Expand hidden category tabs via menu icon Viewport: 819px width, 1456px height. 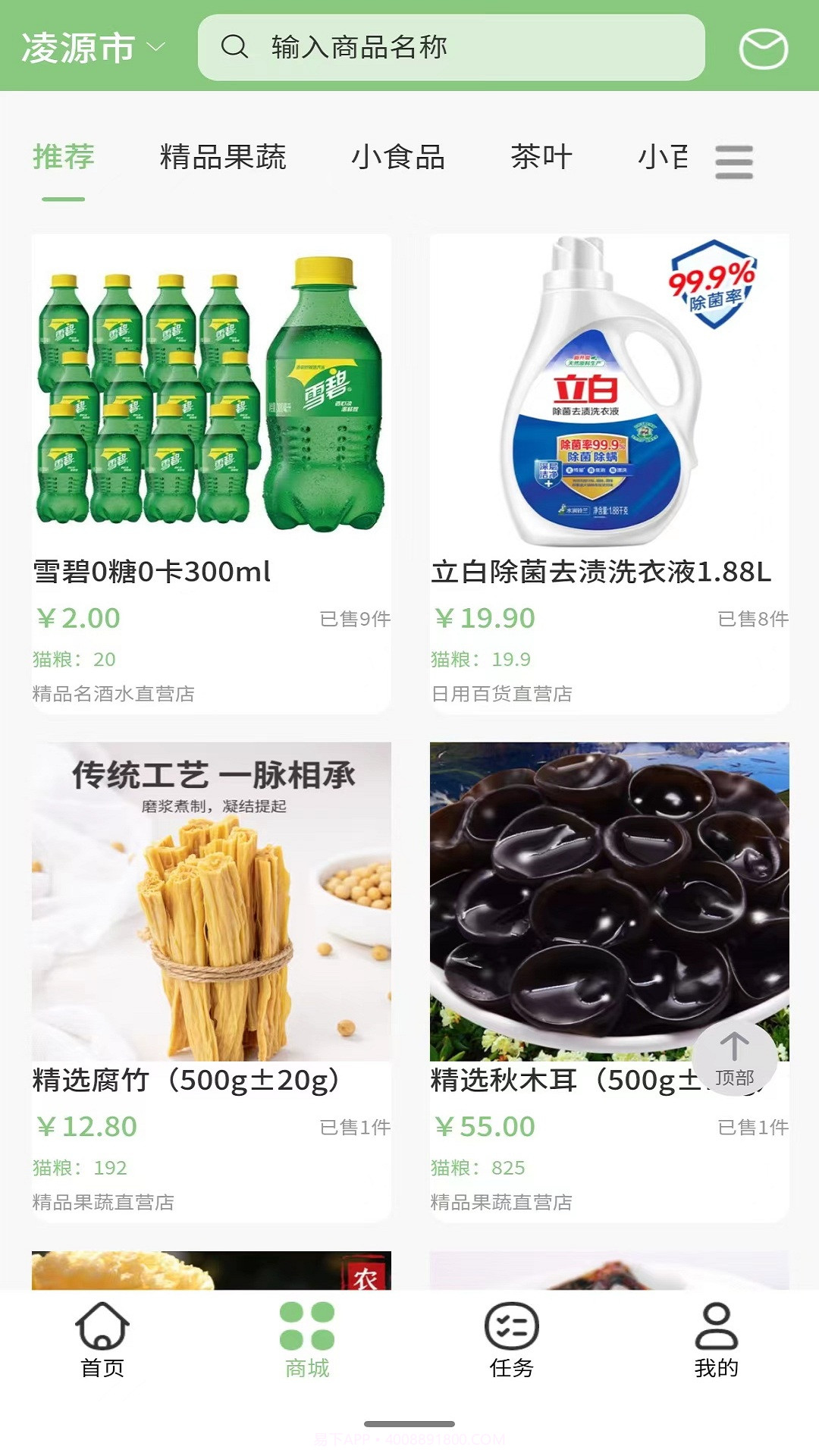[x=733, y=162]
